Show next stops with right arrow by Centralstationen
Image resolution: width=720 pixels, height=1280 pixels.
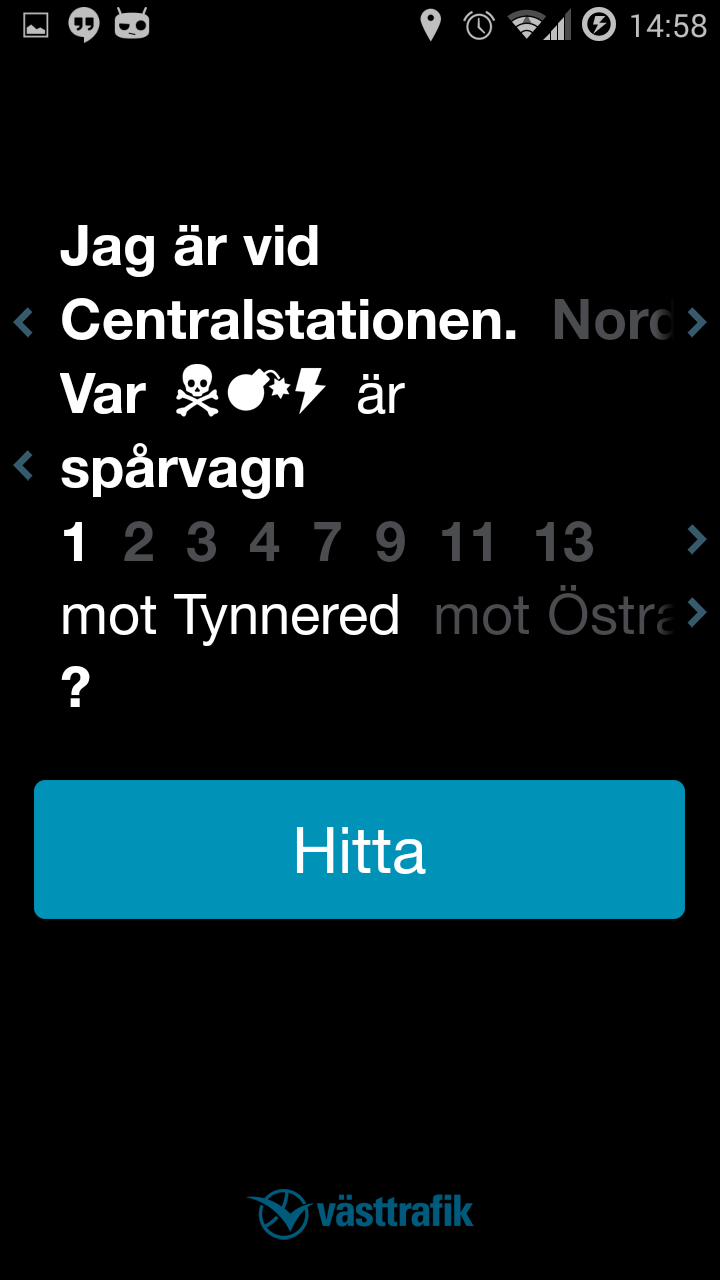pos(698,322)
